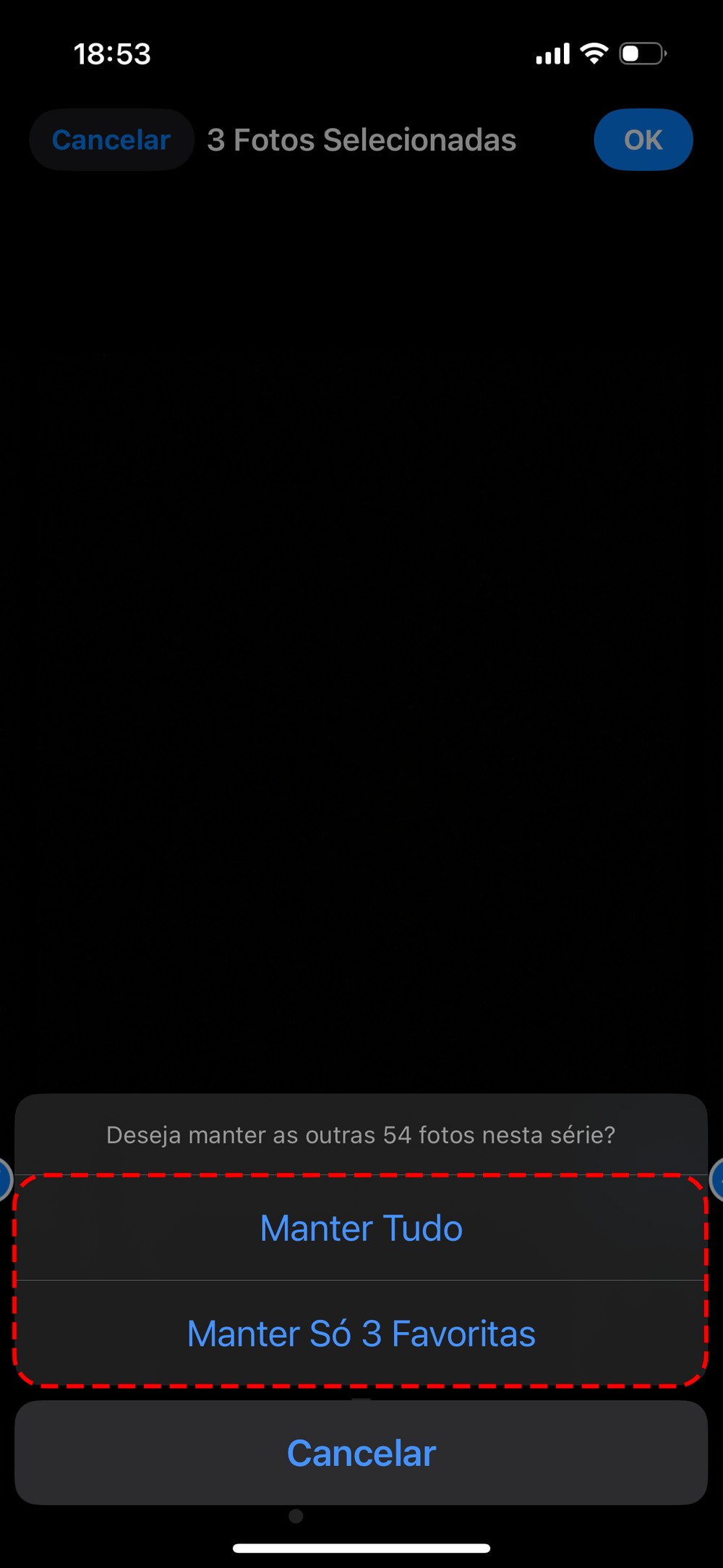
Task: Dismiss the action sheet with bottom Cancelar
Action: click(x=361, y=1454)
